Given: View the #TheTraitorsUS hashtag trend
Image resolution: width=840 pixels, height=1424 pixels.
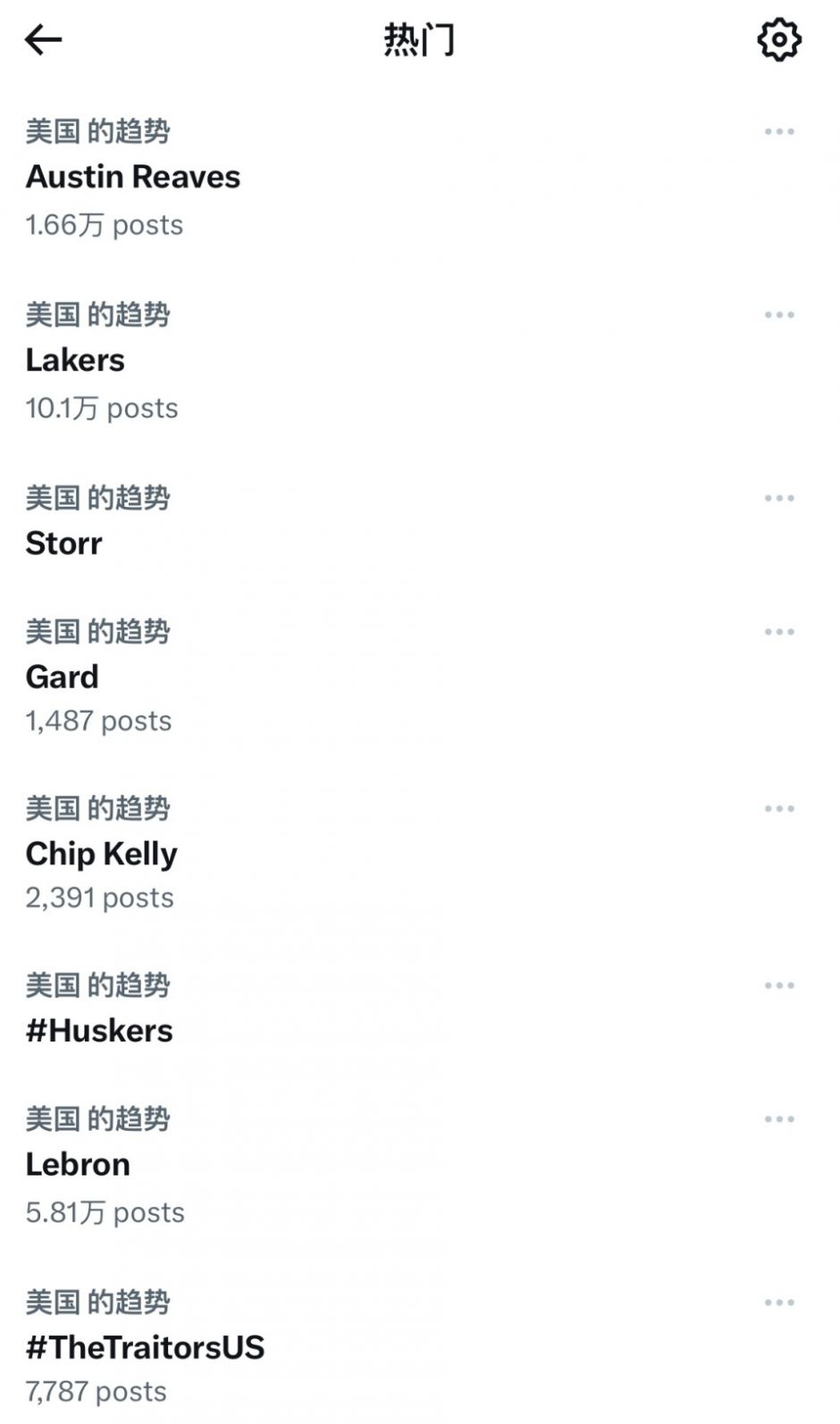Looking at the screenshot, I should 145,1347.
